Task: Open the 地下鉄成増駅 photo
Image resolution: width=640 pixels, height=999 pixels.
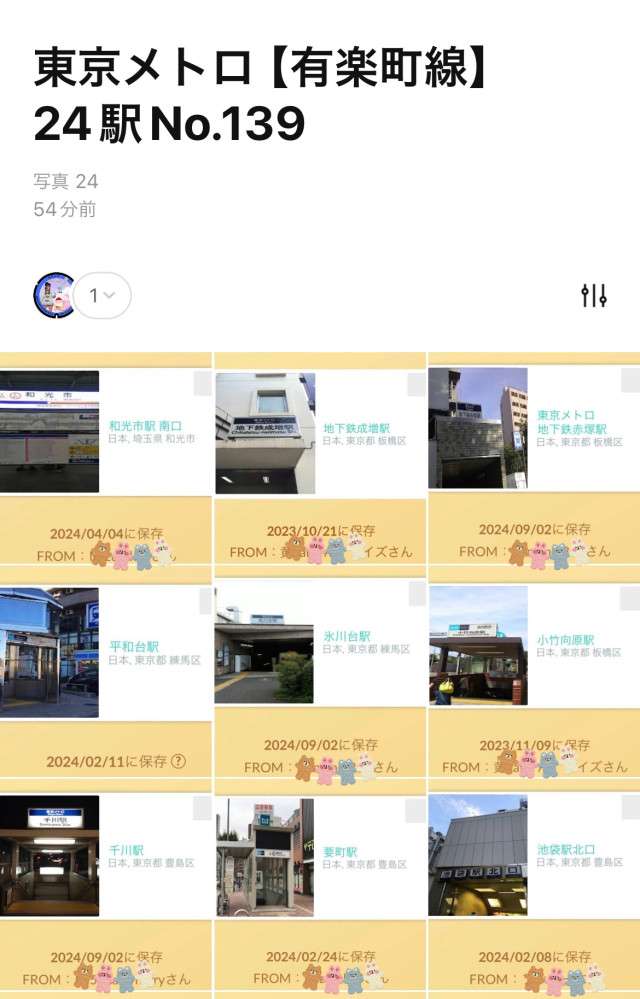Action: 265,433
